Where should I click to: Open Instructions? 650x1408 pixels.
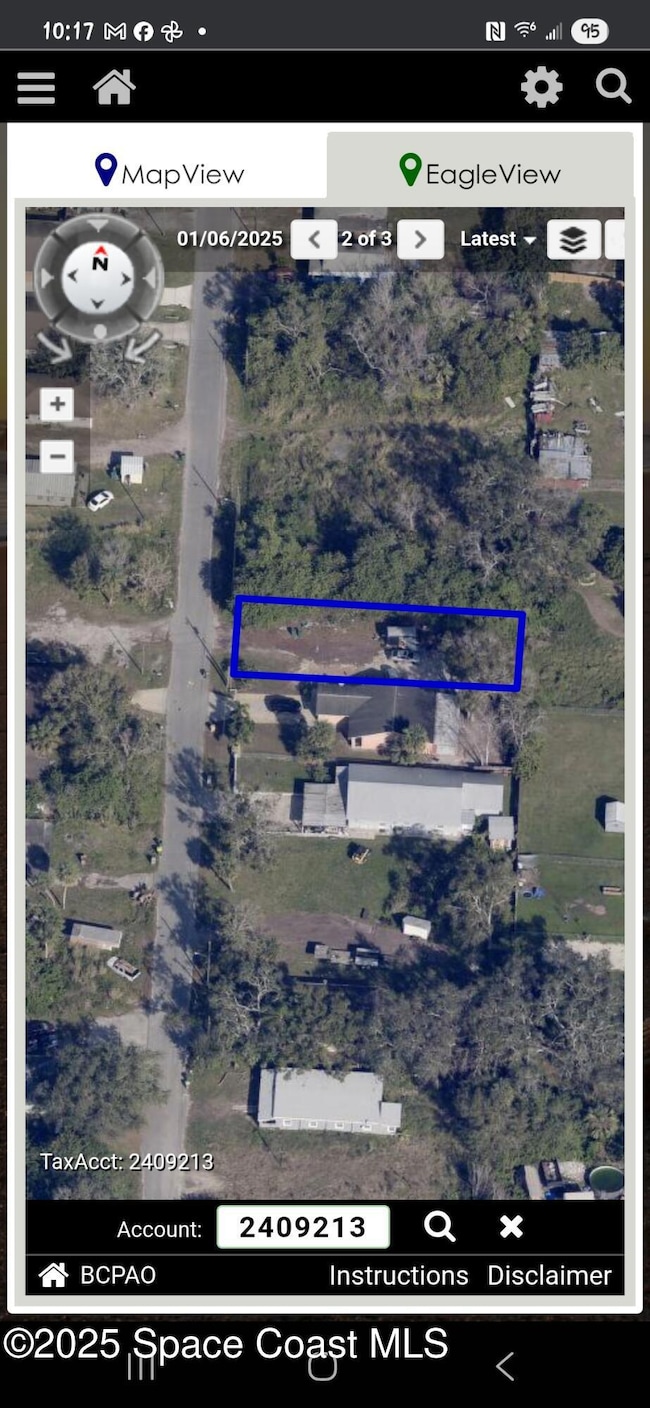[x=398, y=1275]
